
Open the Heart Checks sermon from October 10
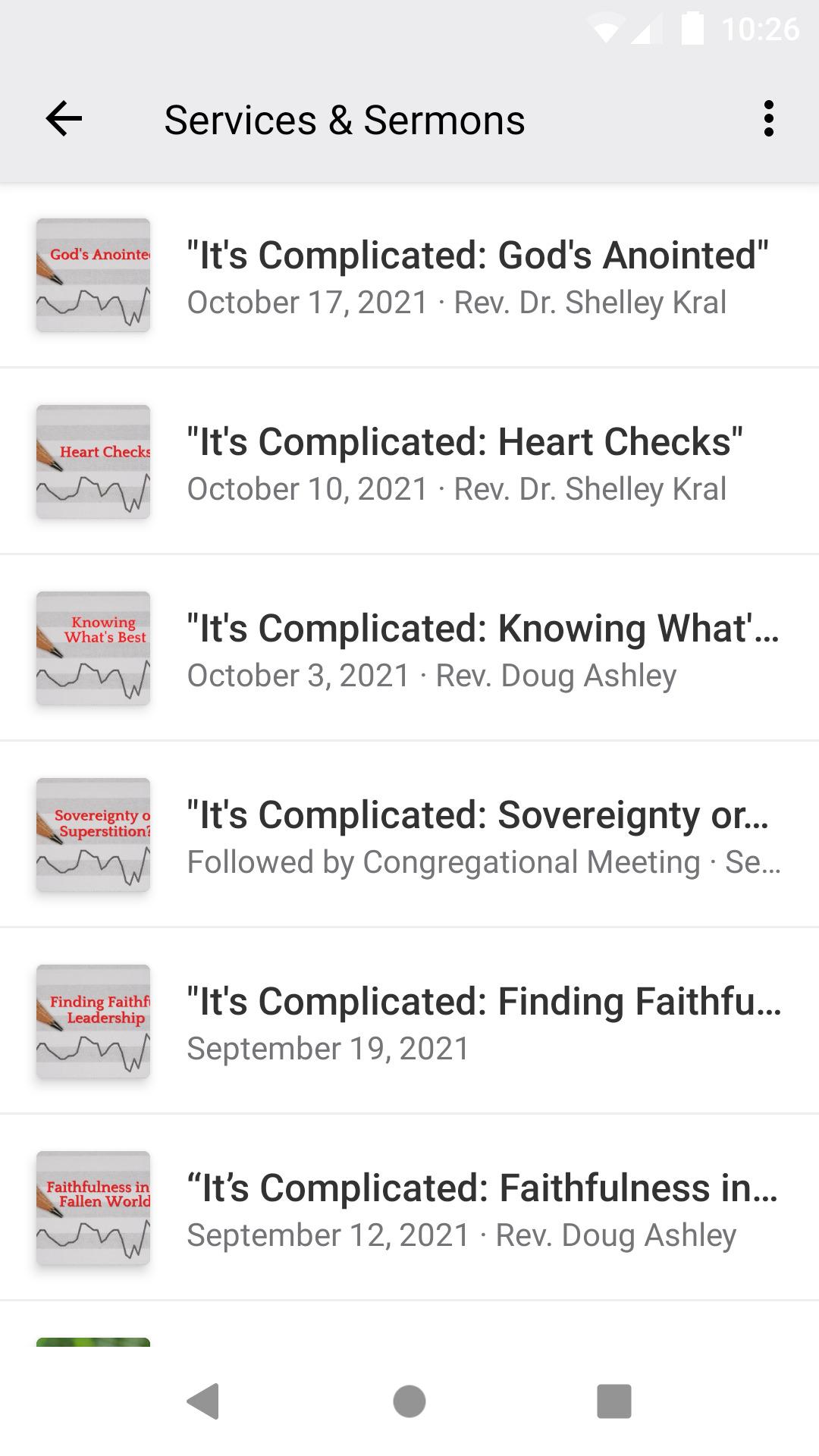coord(409,462)
